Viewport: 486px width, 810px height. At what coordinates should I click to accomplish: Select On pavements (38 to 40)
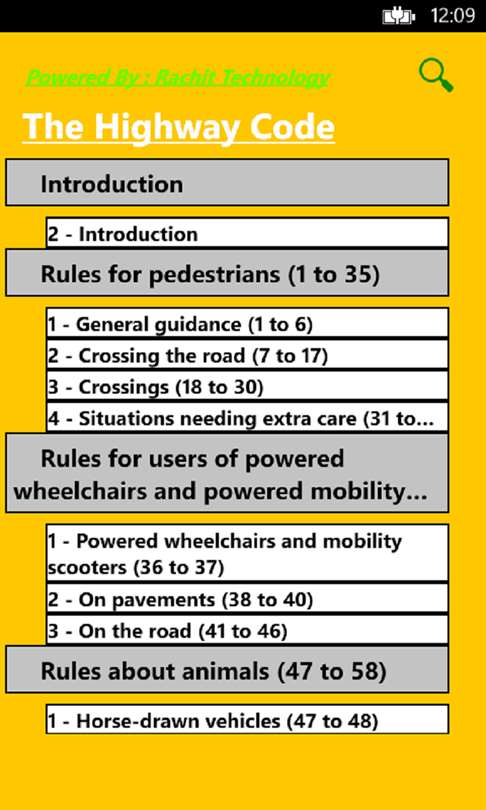[x=247, y=598]
